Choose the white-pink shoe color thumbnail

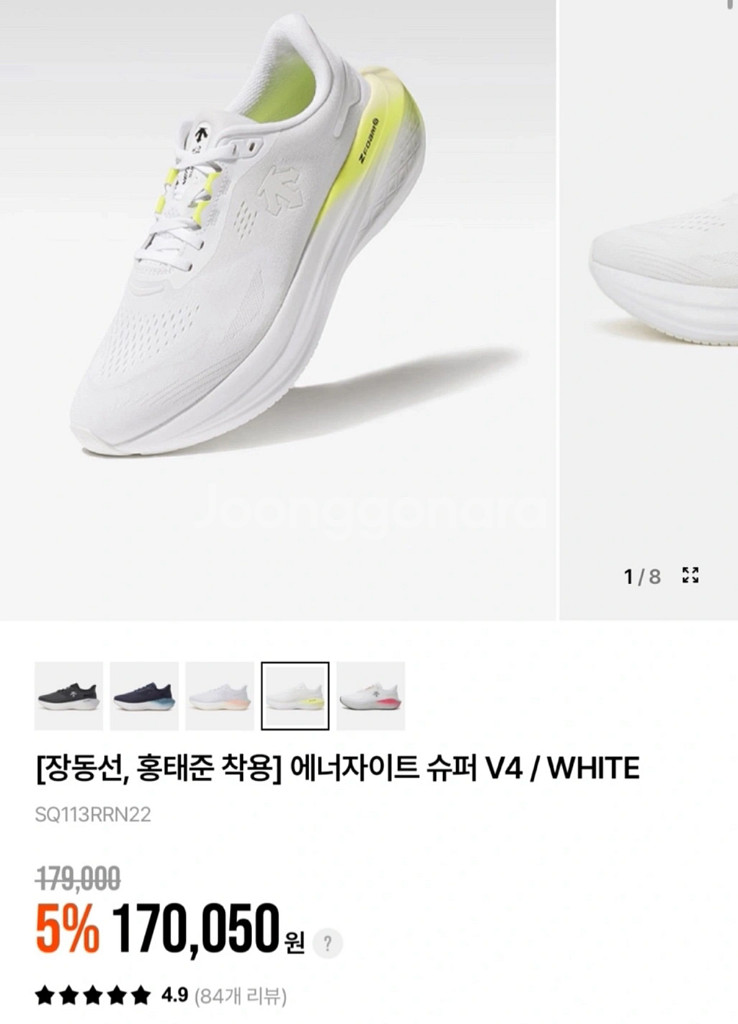[371, 695]
